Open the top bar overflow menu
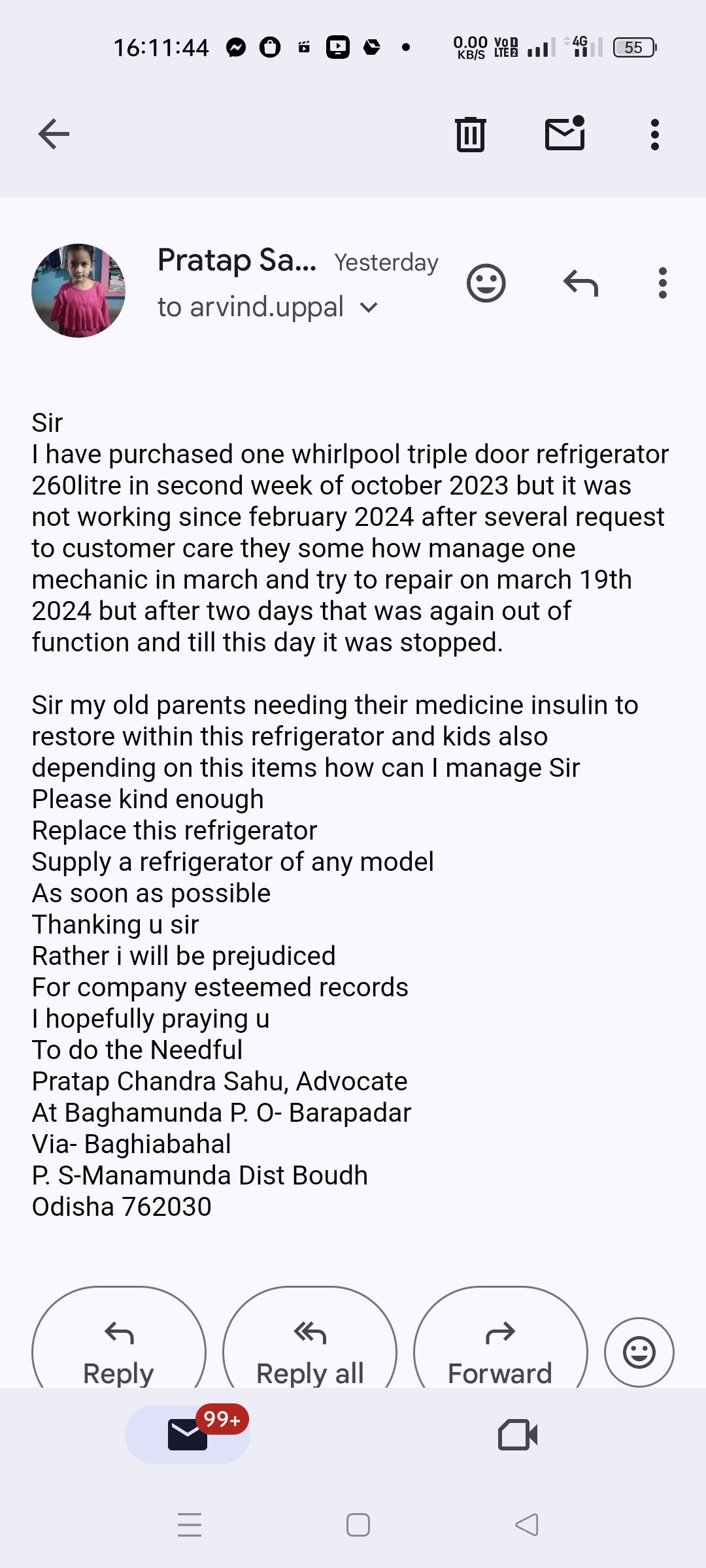The image size is (706, 1568). [x=654, y=135]
